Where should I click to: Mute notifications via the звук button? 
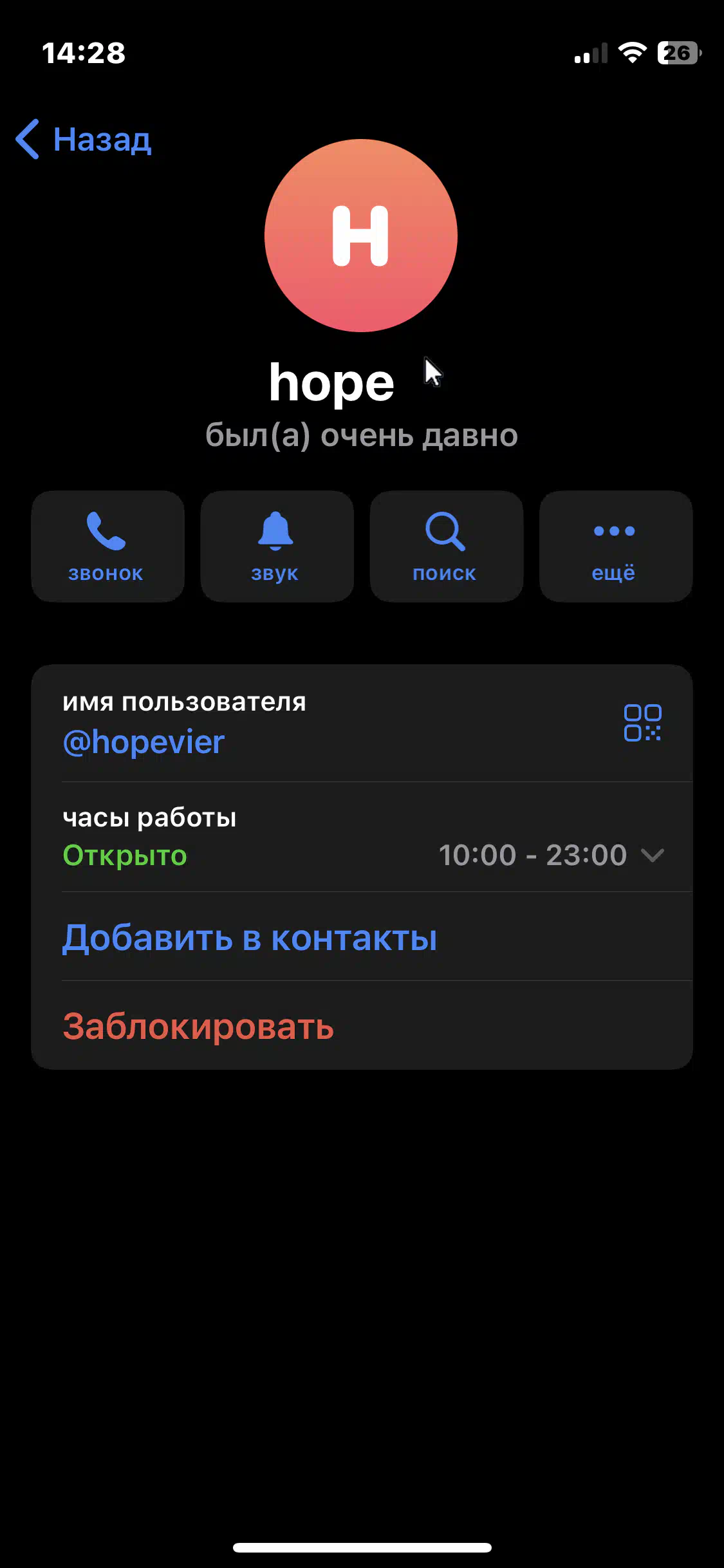tap(277, 546)
